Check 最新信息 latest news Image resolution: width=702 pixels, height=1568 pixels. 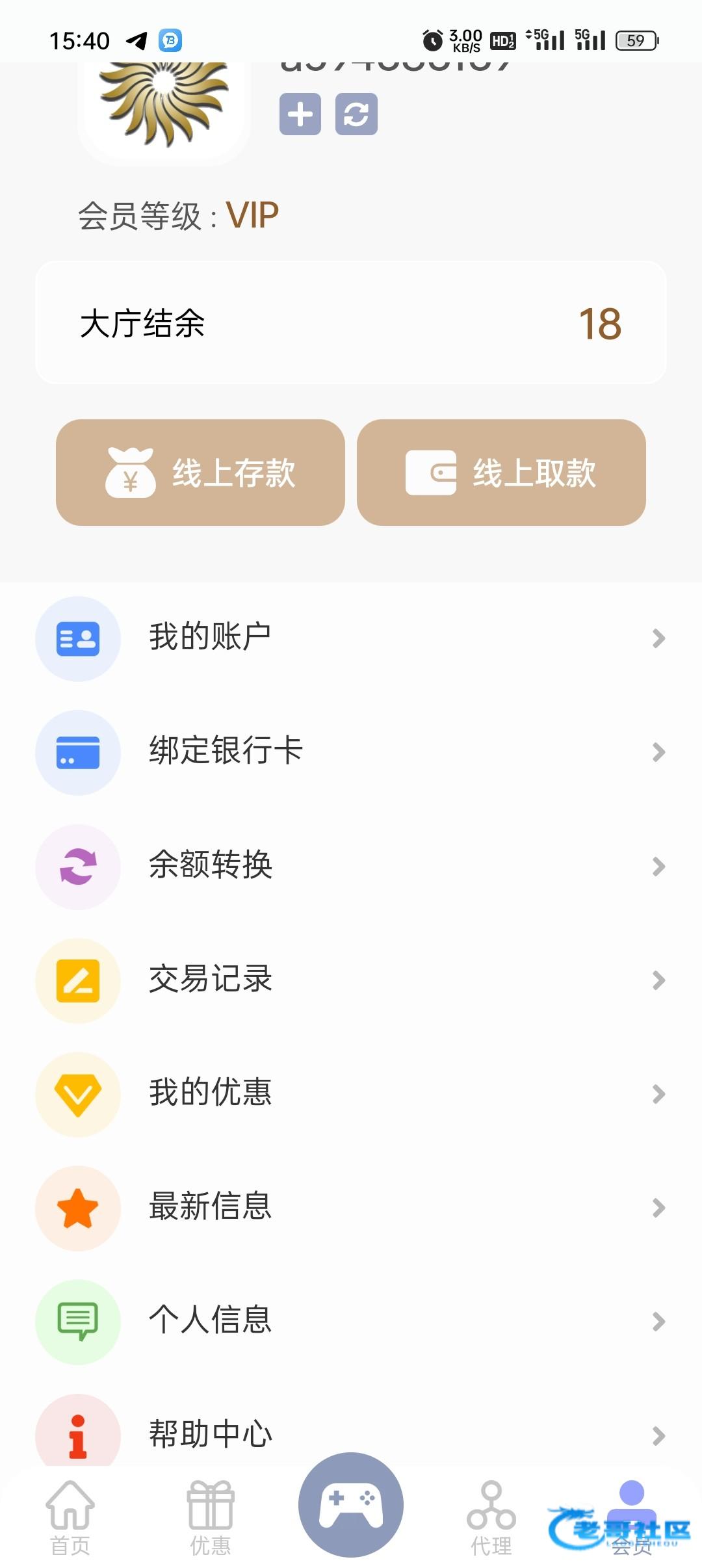point(351,1208)
